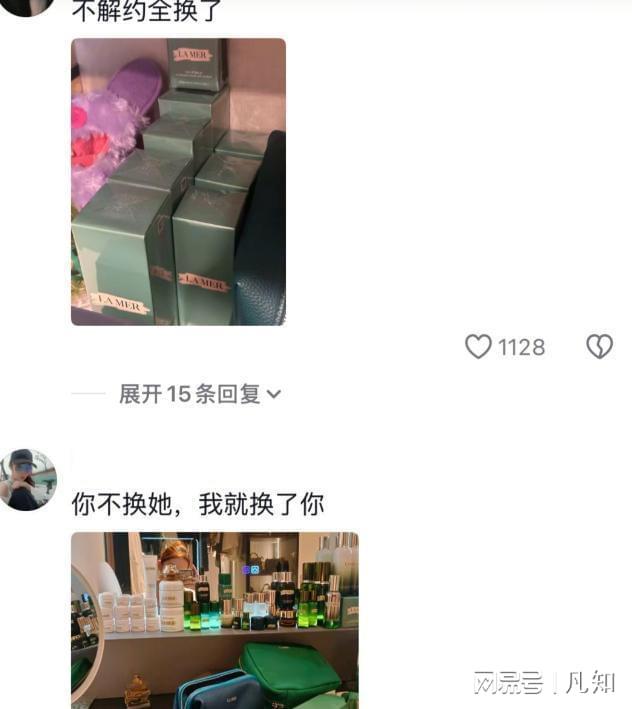
Task: Open the profile avatar beside "你不换她，我就换了你"
Action: click(x=27, y=479)
